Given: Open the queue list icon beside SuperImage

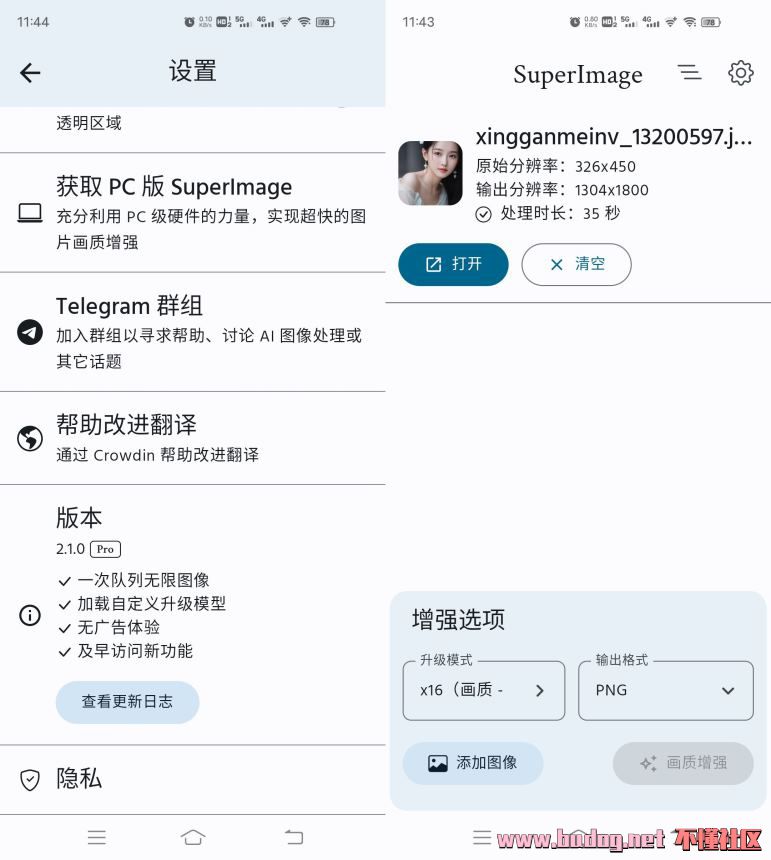Looking at the screenshot, I should click(689, 72).
